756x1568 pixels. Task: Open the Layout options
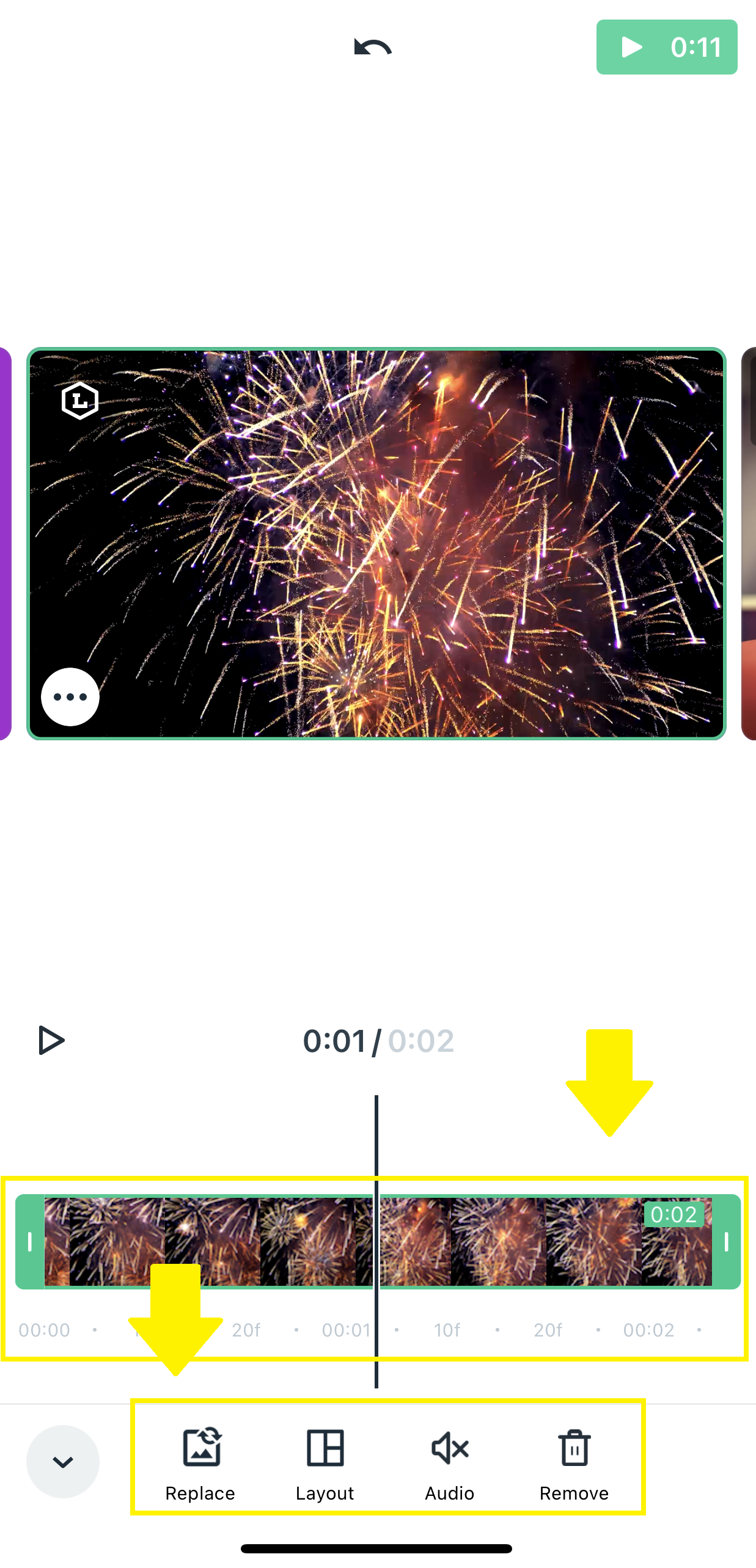coord(325,1464)
